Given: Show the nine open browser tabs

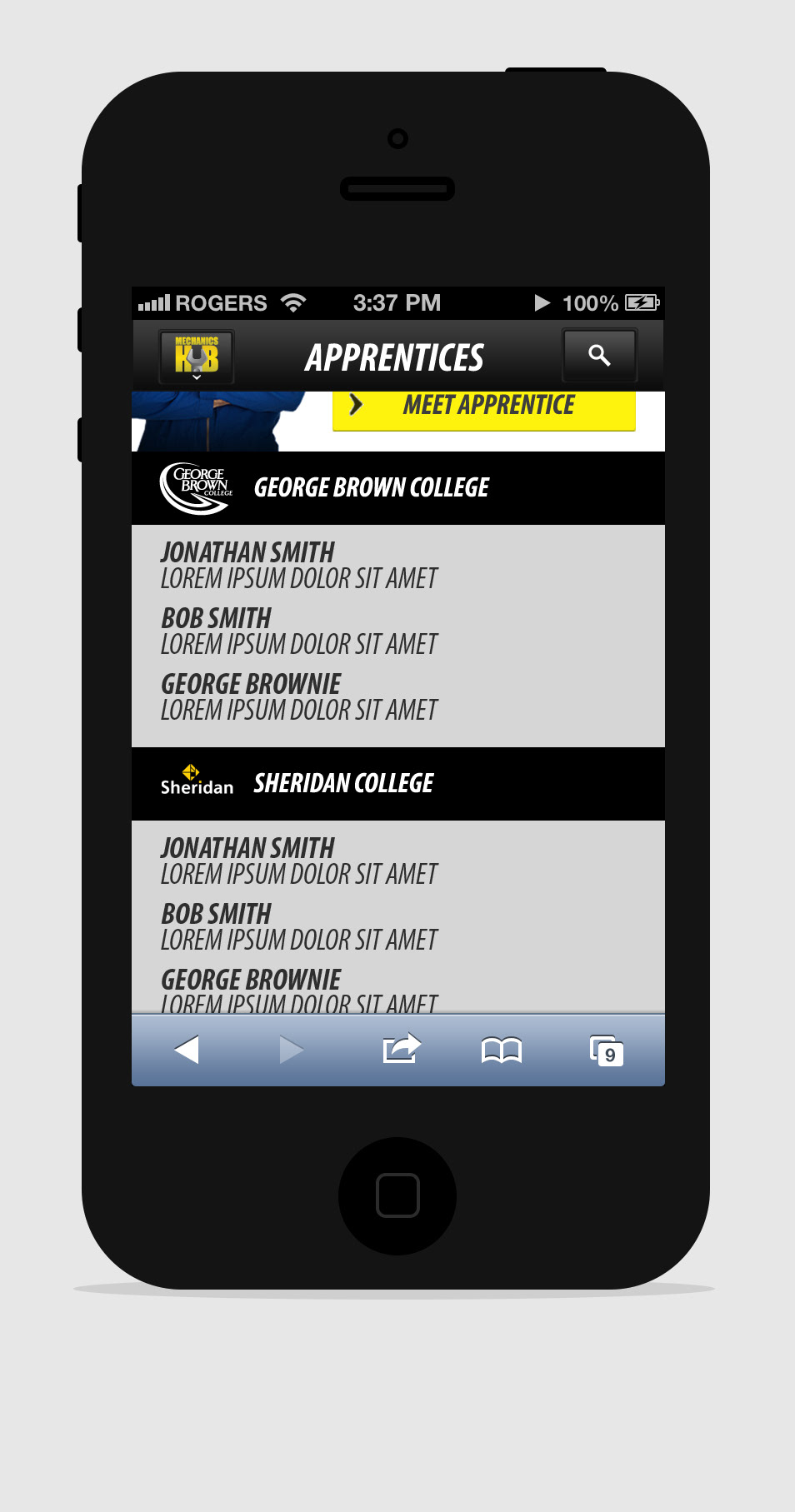Looking at the screenshot, I should pos(607,1050).
